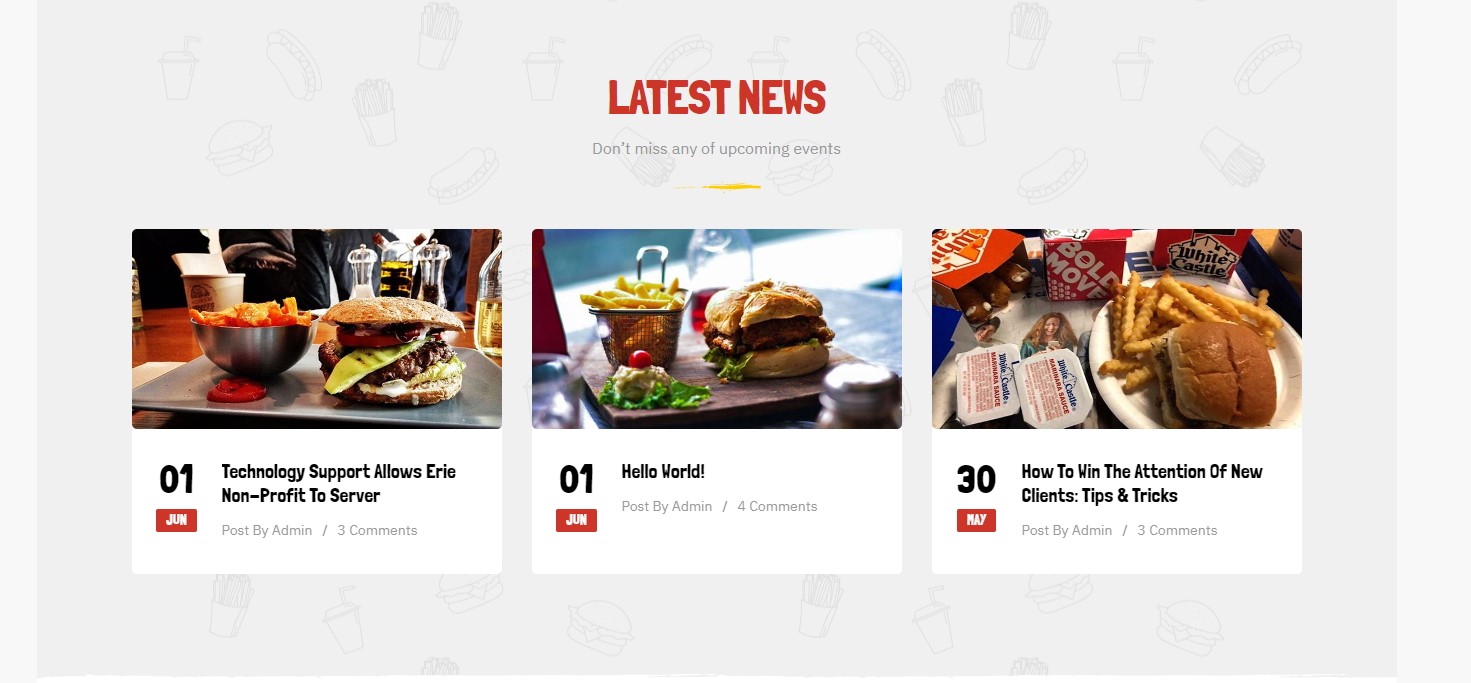Open the burger and sweet potato fries photo
This screenshot has width=1471, height=683.
pyautogui.click(x=316, y=329)
